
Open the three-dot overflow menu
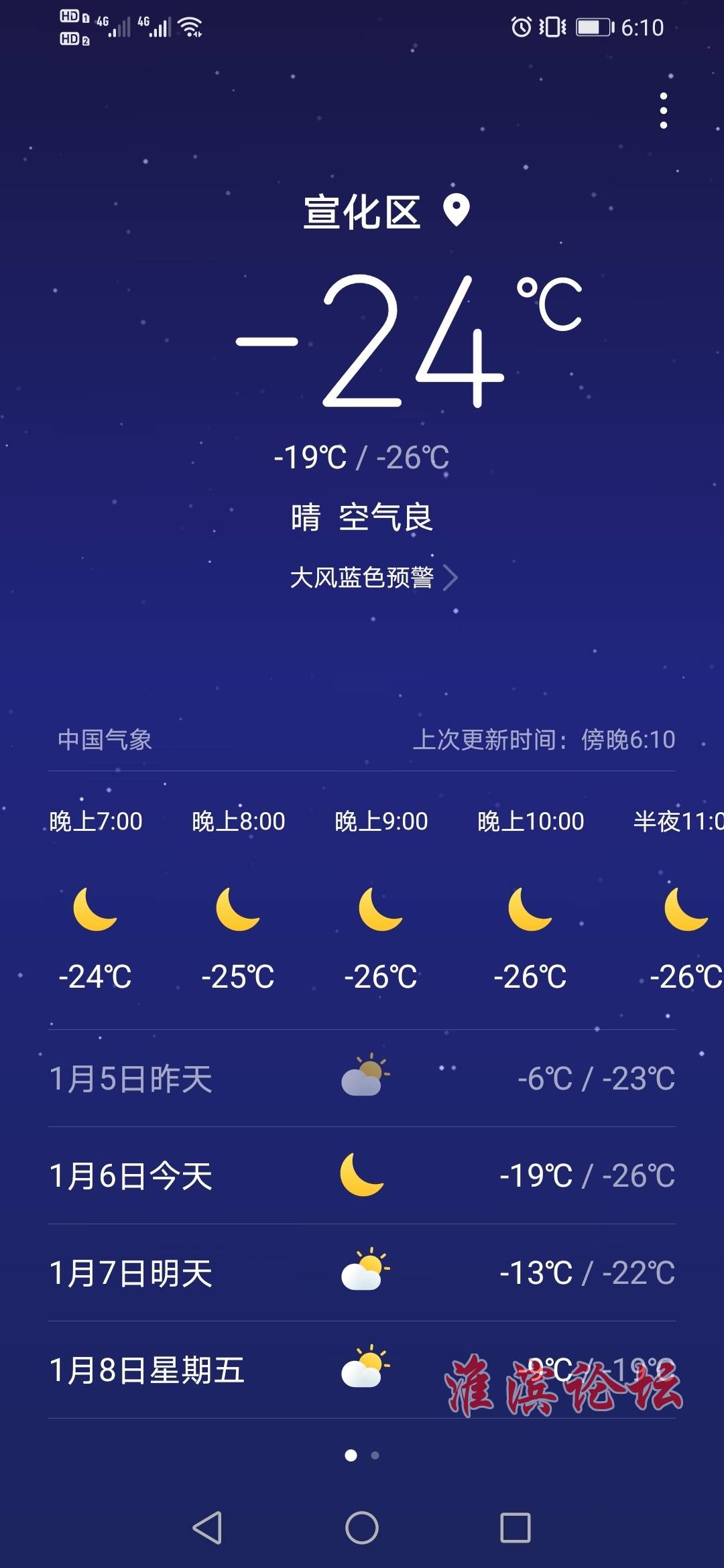663,111
